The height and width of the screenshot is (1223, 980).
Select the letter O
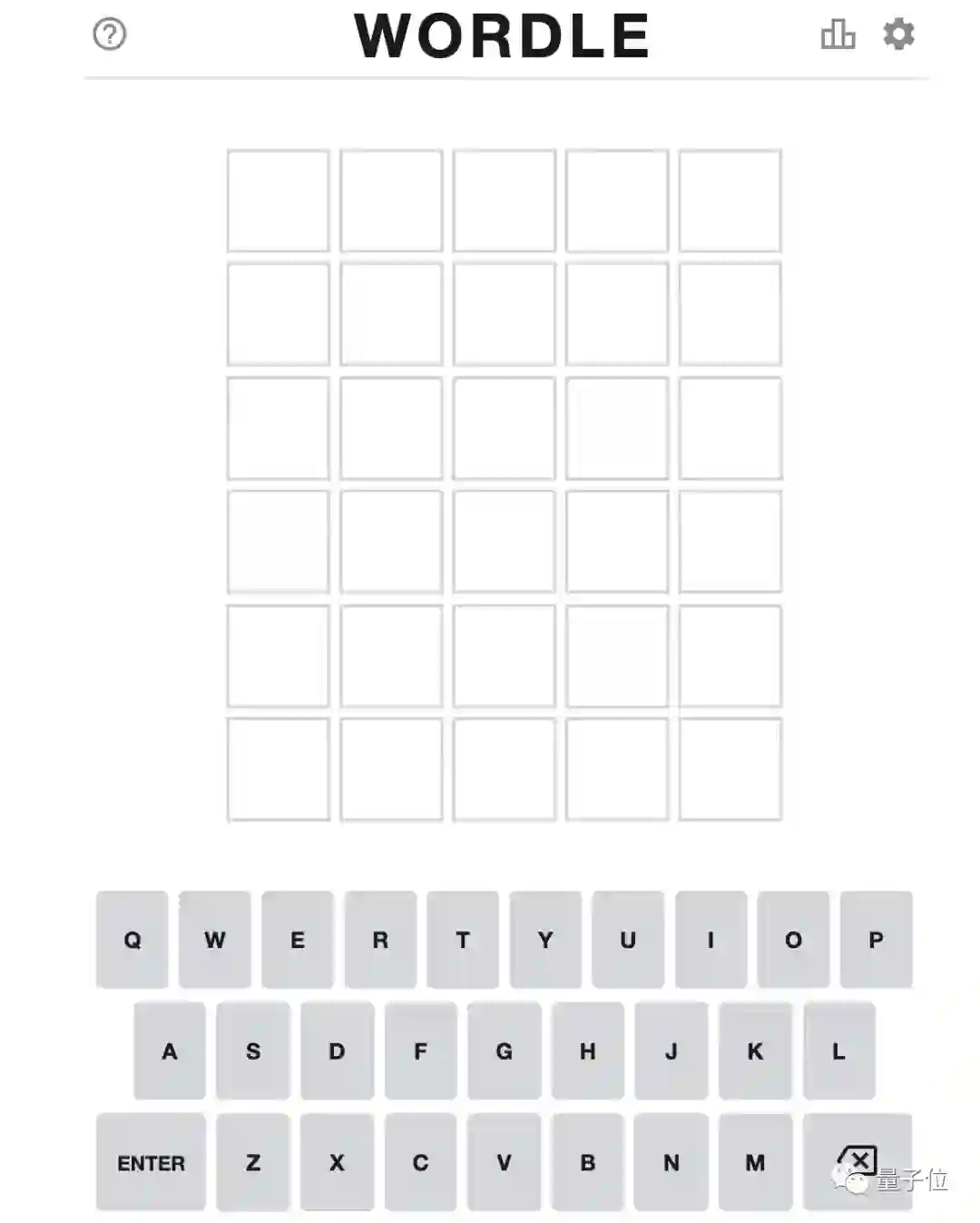point(793,940)
